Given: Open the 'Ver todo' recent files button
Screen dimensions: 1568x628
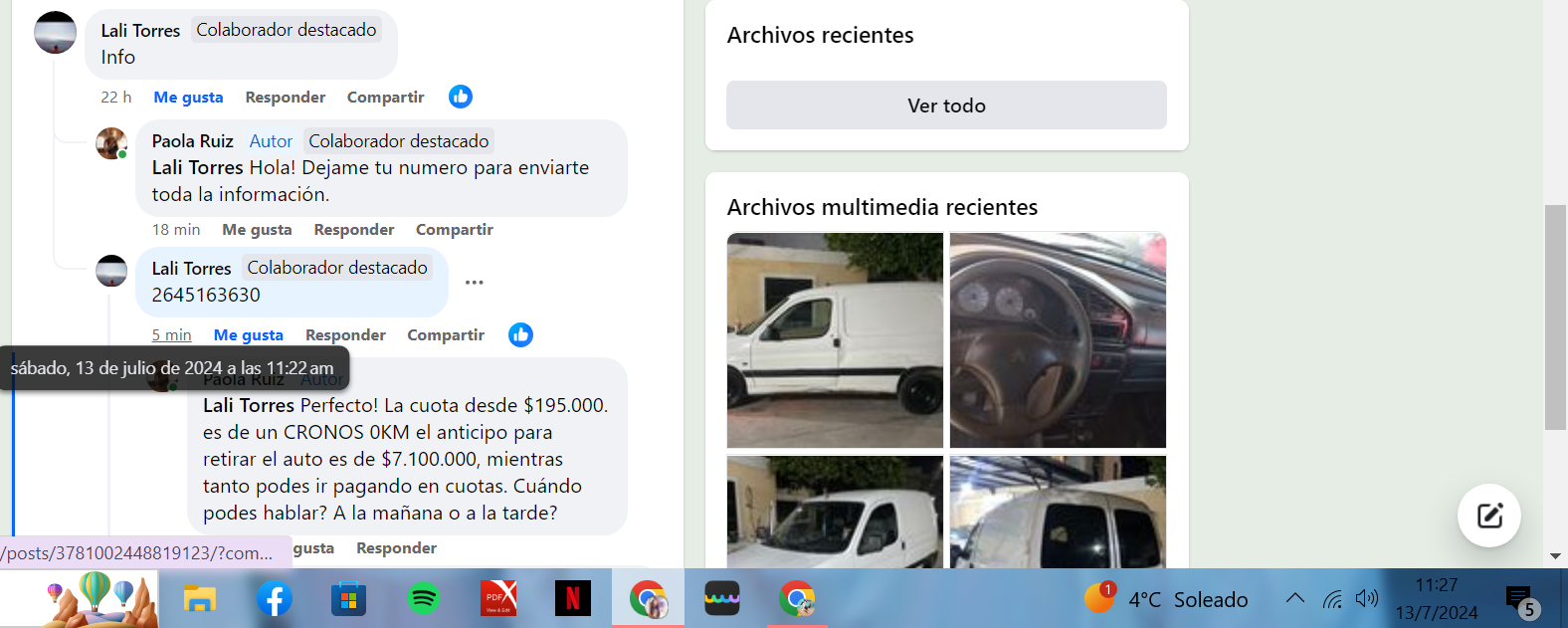Looking at the screenshot, I should (945, 105).
